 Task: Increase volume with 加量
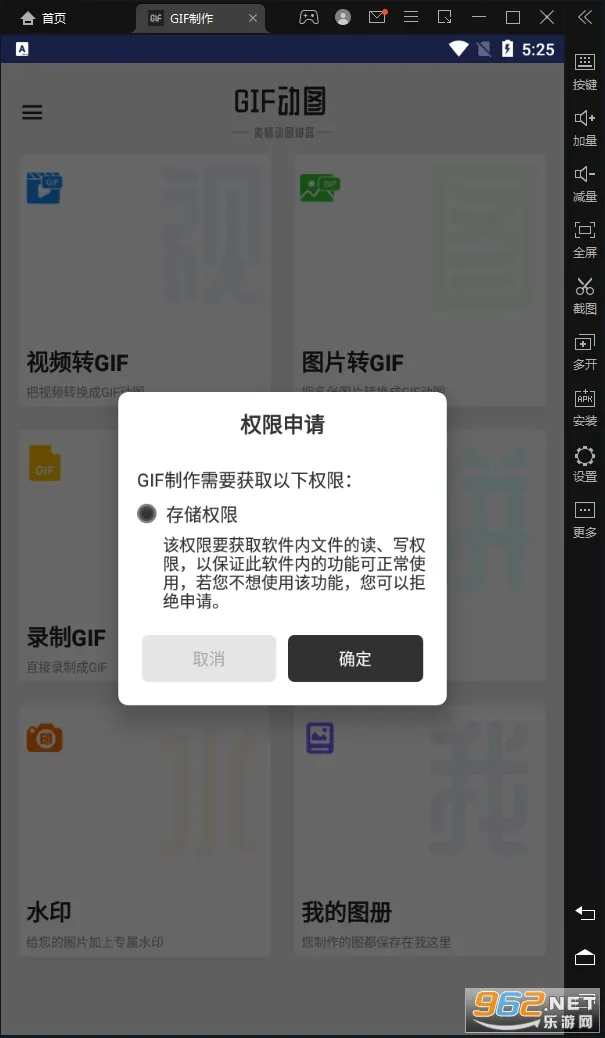pos(584,128)
